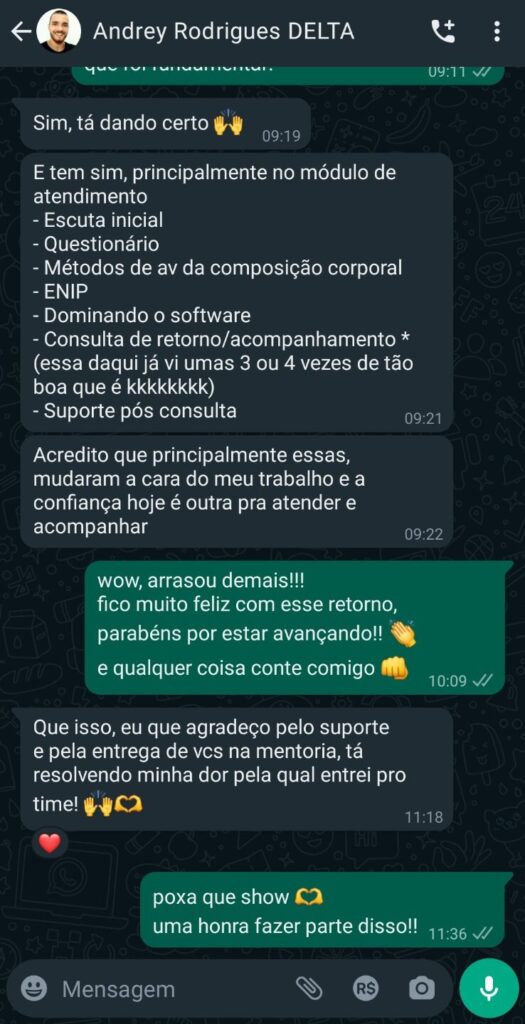Record a voice message with the microphone

click(488, 989)
